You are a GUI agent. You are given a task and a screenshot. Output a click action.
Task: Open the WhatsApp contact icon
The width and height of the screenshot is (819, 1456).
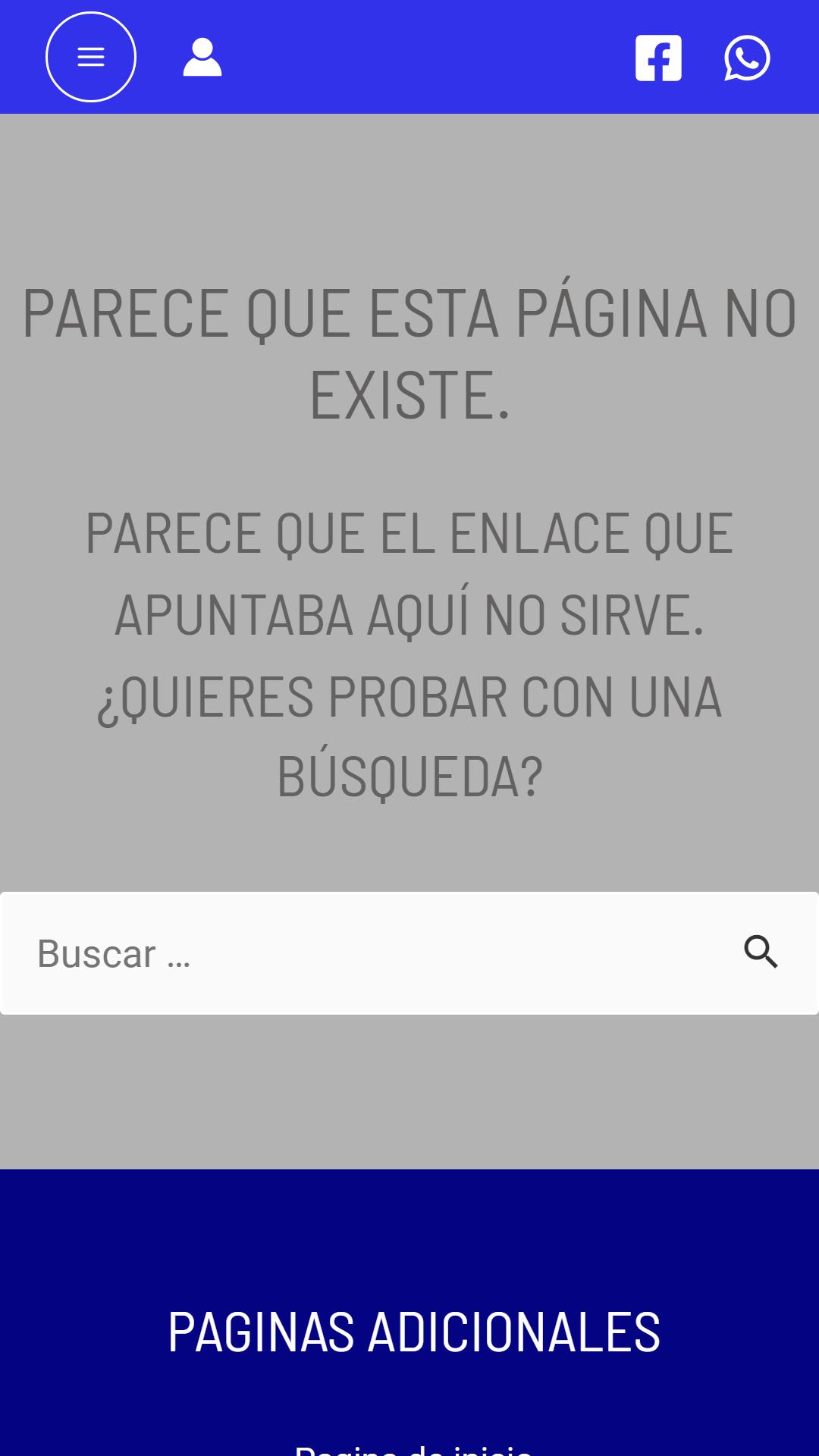[747, 58]
